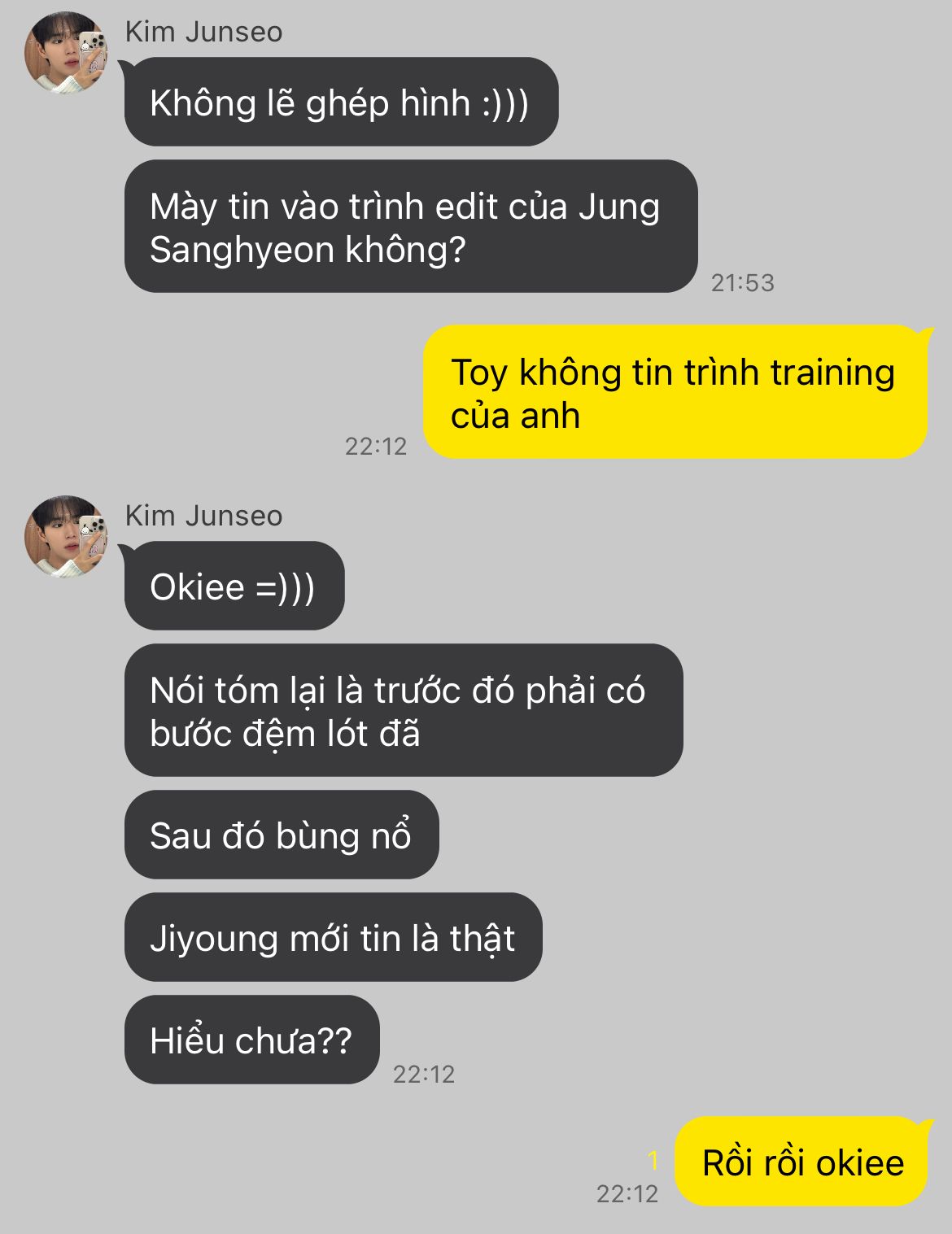Screen dimensions: 952x1234
Task: Open Kim Junseo's avatar beside "Không lẽ ghép hình"
Action: point(67,54)
